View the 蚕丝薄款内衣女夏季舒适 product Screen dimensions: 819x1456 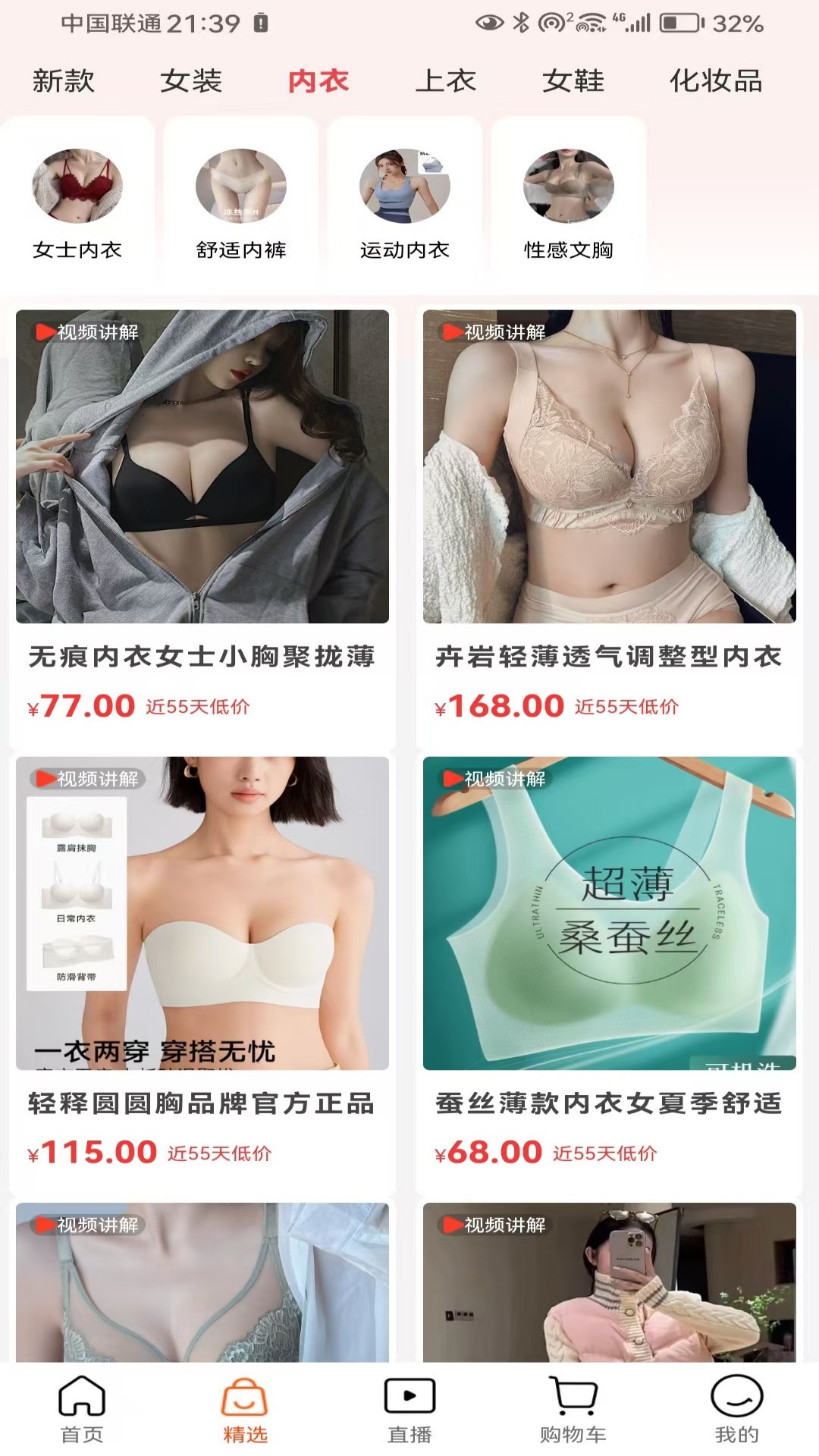click(x=610, y=971)
